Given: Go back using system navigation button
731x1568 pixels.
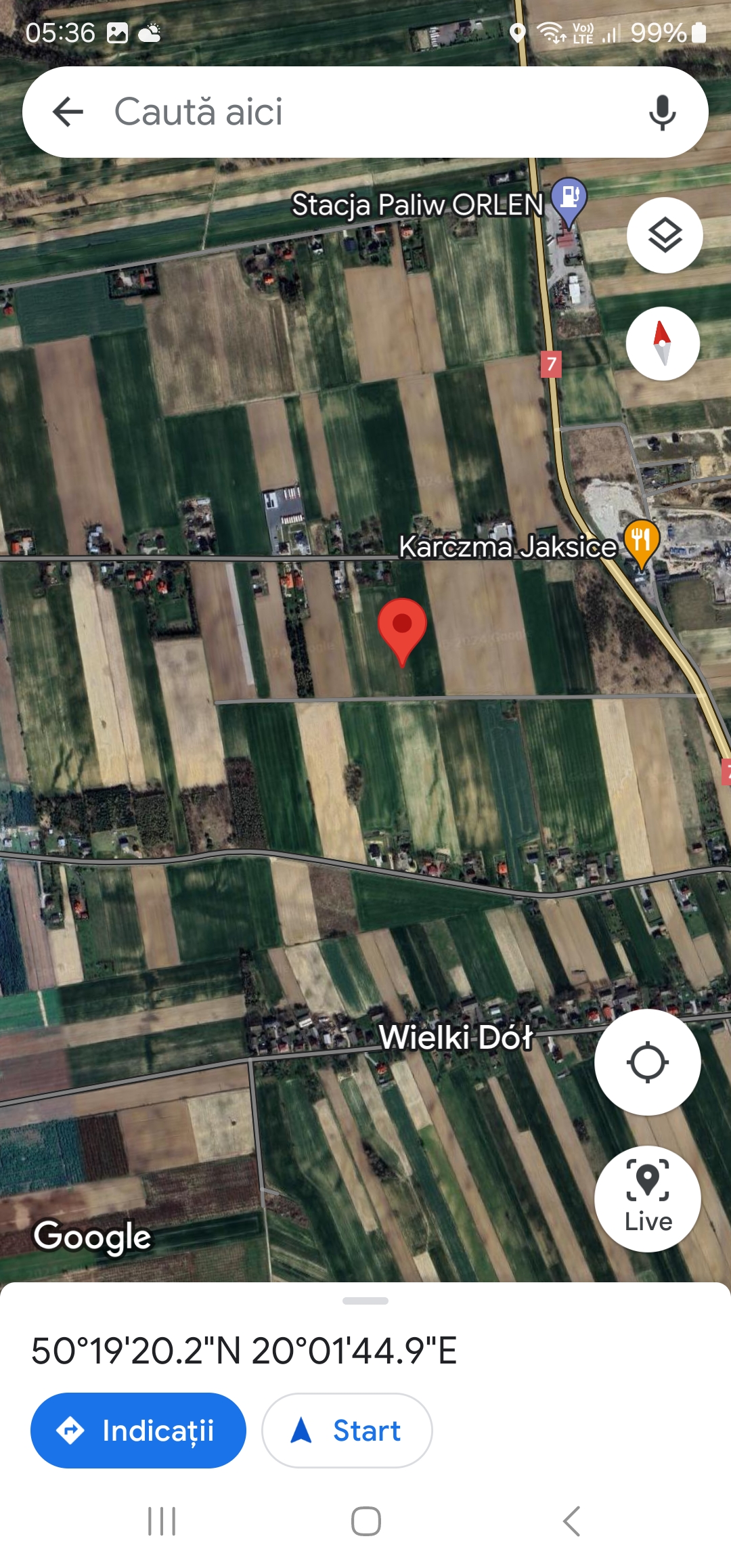Looking at the screenshot, I should tap(572, 1521).
